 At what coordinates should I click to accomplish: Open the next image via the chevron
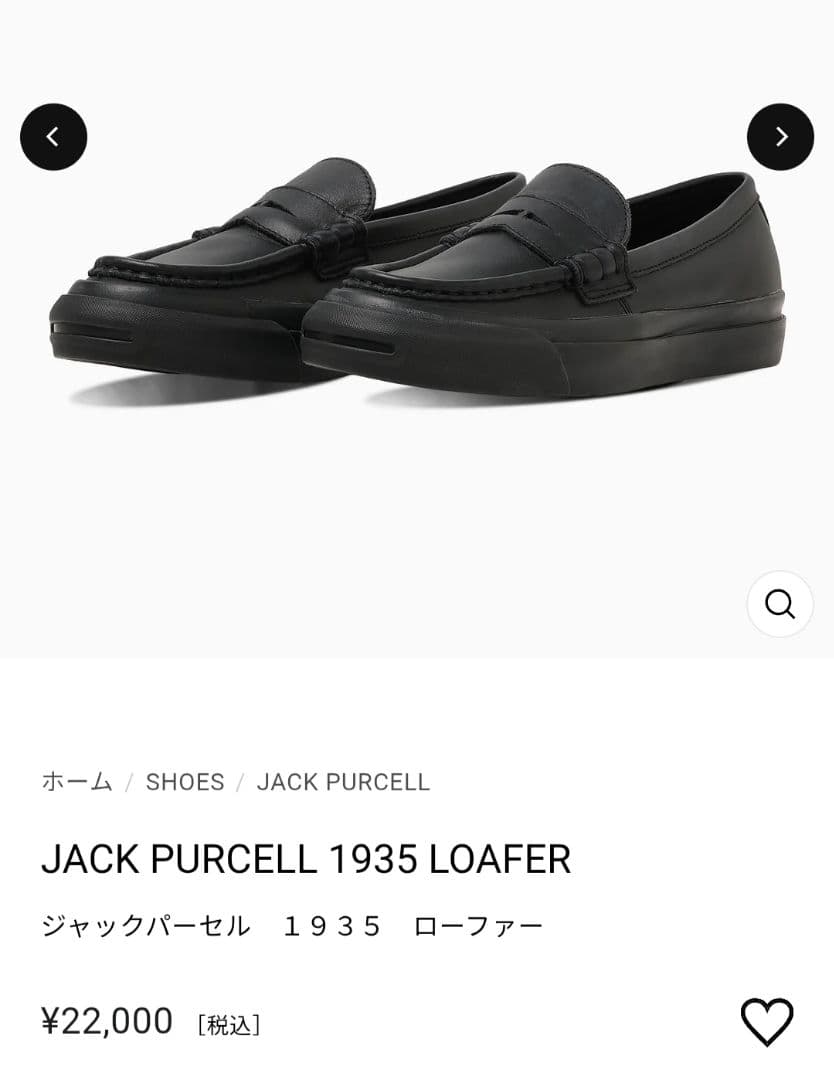click(780, 137)
